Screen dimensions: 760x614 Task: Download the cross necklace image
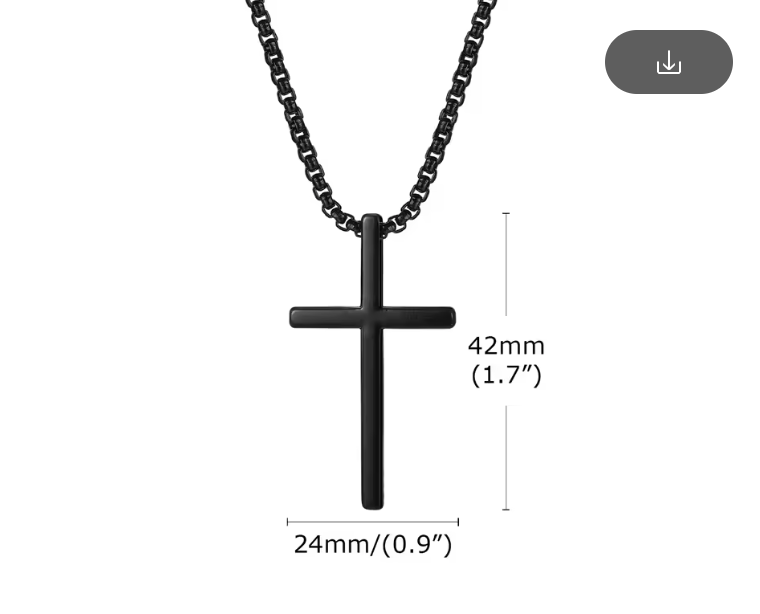(668, 62)
